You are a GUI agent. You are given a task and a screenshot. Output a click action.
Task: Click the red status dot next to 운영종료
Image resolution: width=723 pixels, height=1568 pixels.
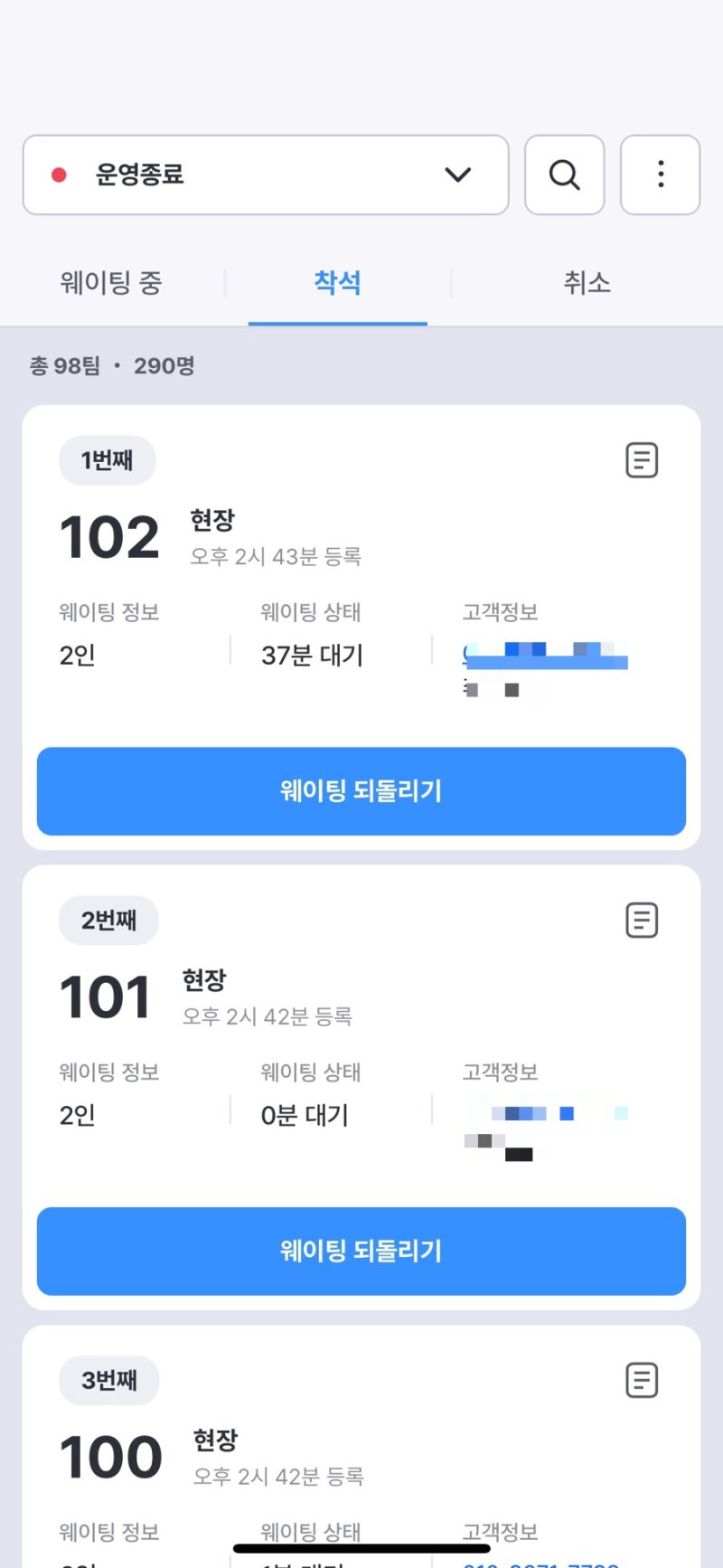coord(58,174)
